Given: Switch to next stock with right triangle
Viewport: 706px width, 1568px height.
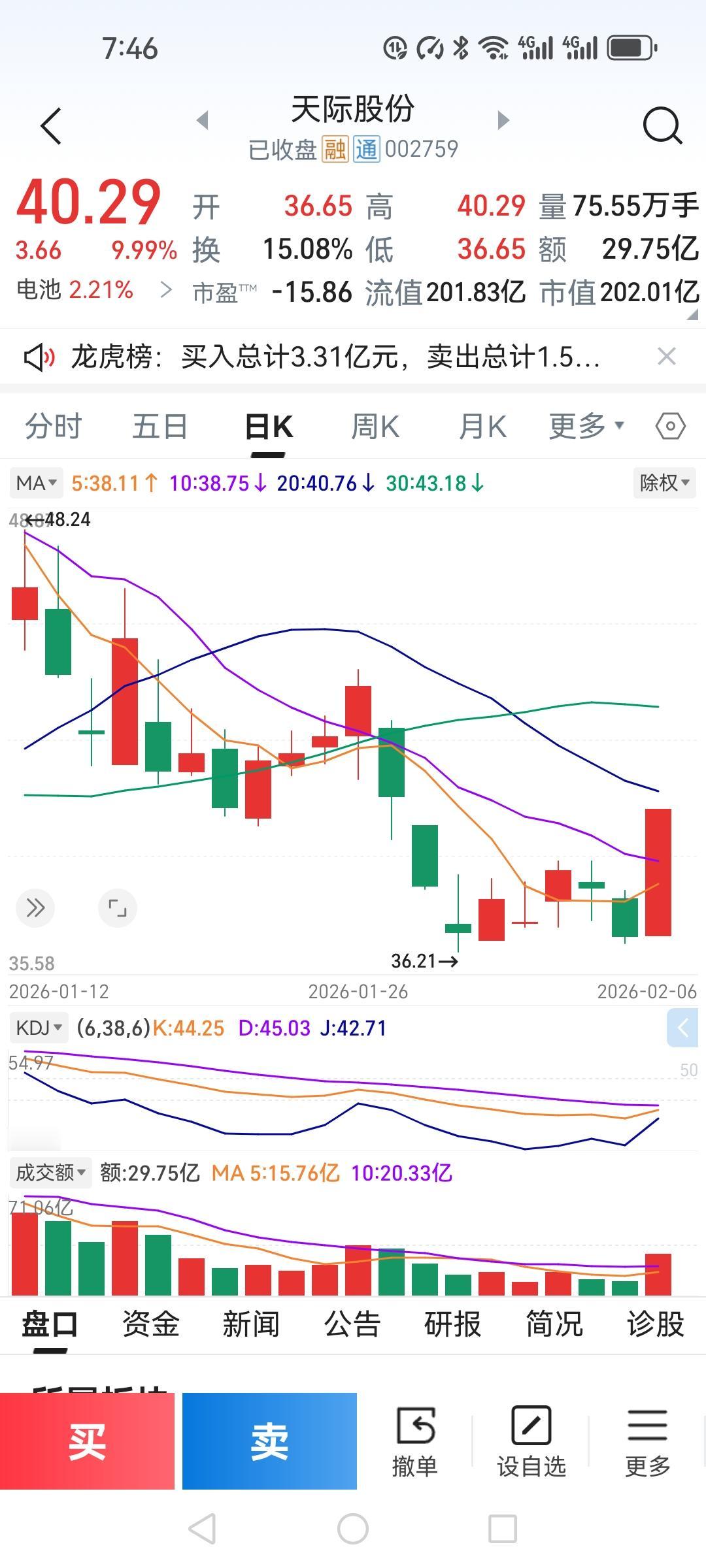Looking at the screenshot, I should [503, 120].
